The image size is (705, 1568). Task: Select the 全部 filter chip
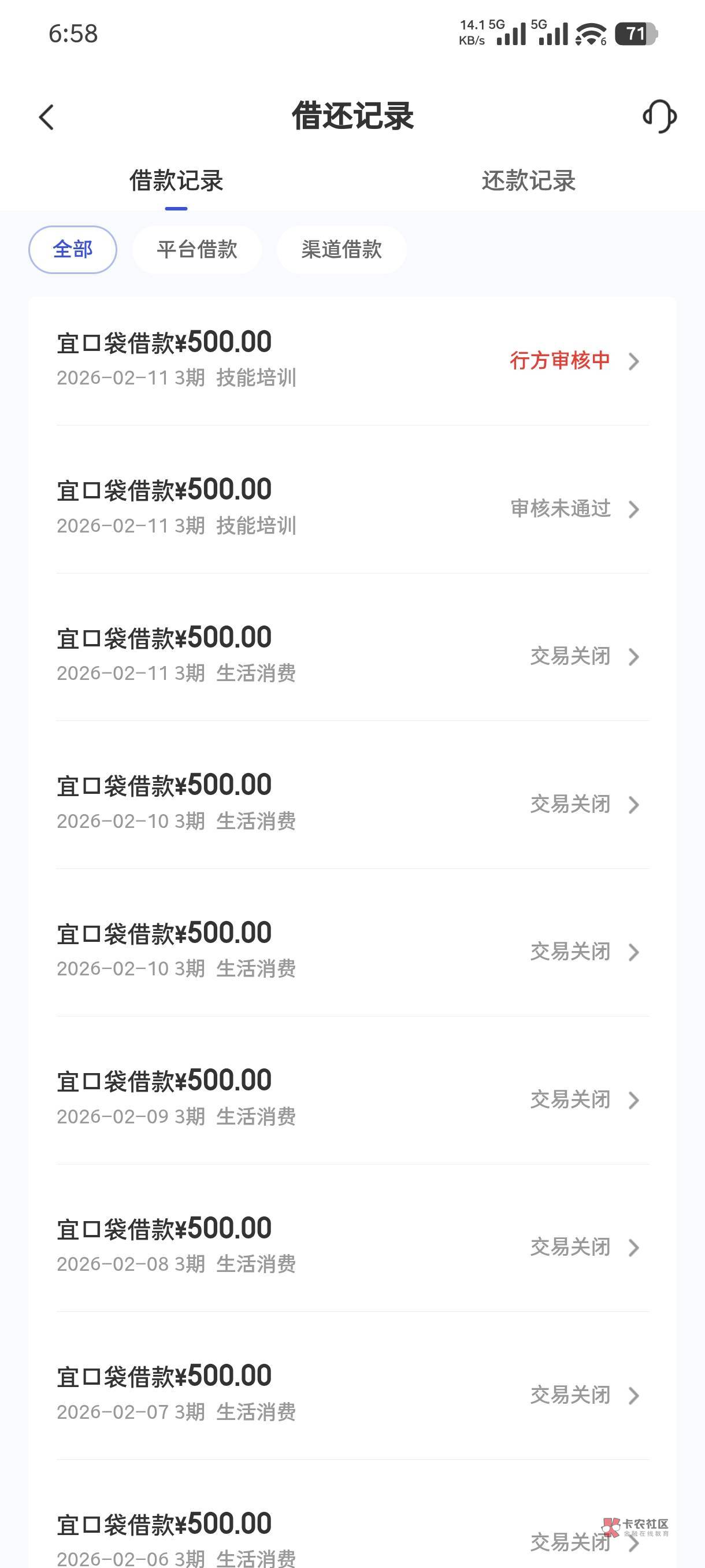tap(73, 250)
